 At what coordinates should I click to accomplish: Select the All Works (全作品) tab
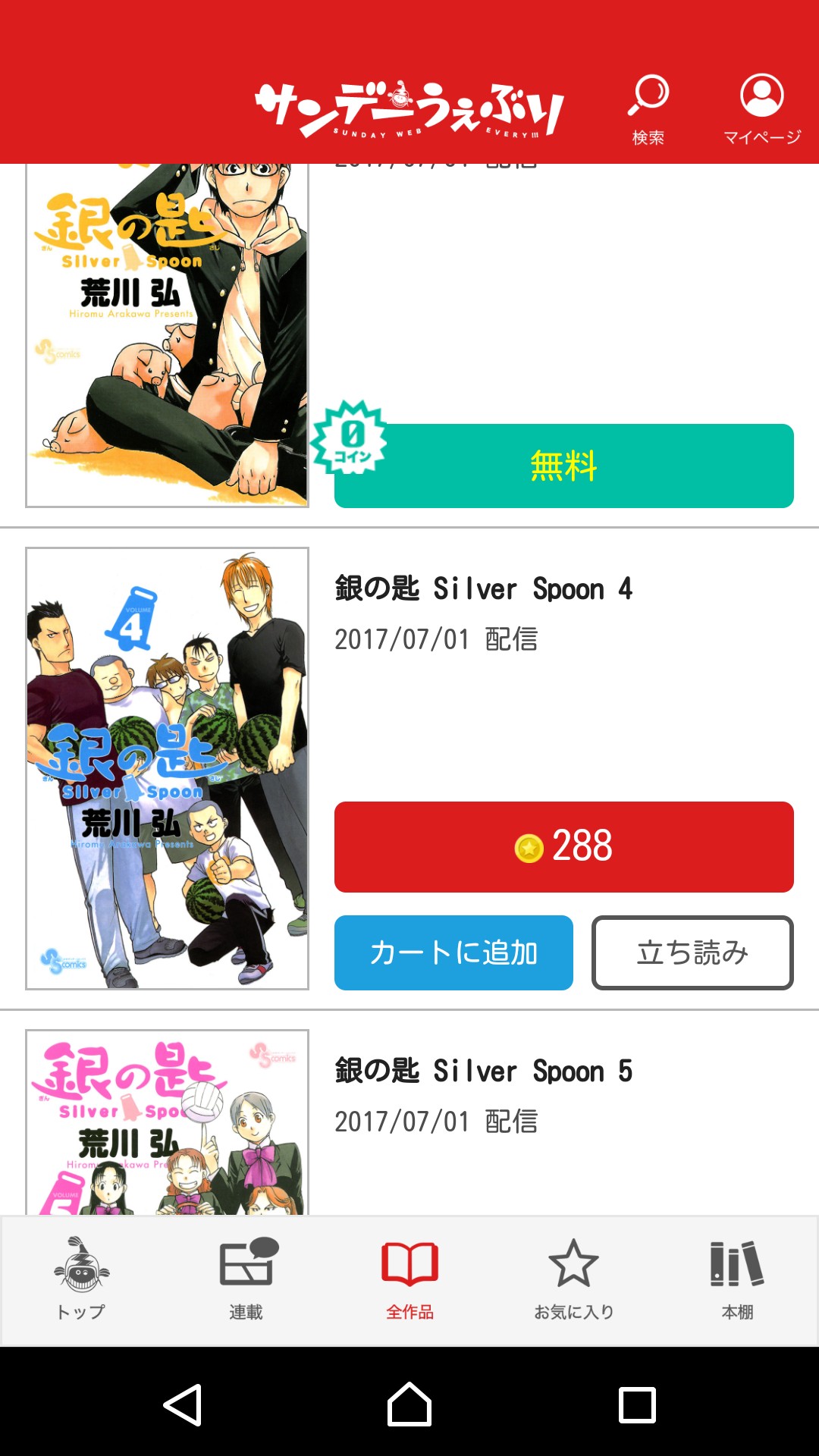[409, 1280]
